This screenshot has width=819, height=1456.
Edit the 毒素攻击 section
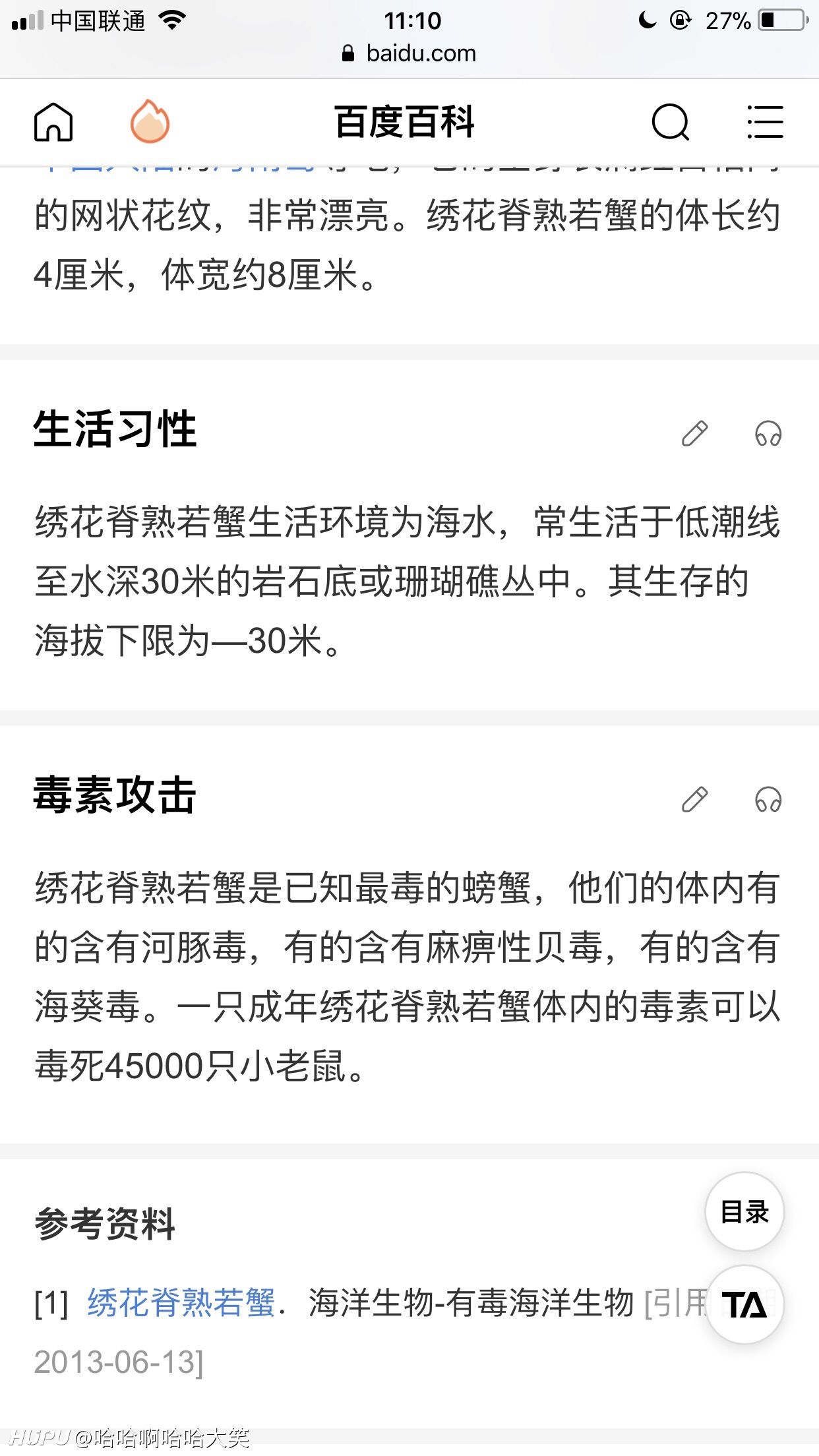[694, 799]
